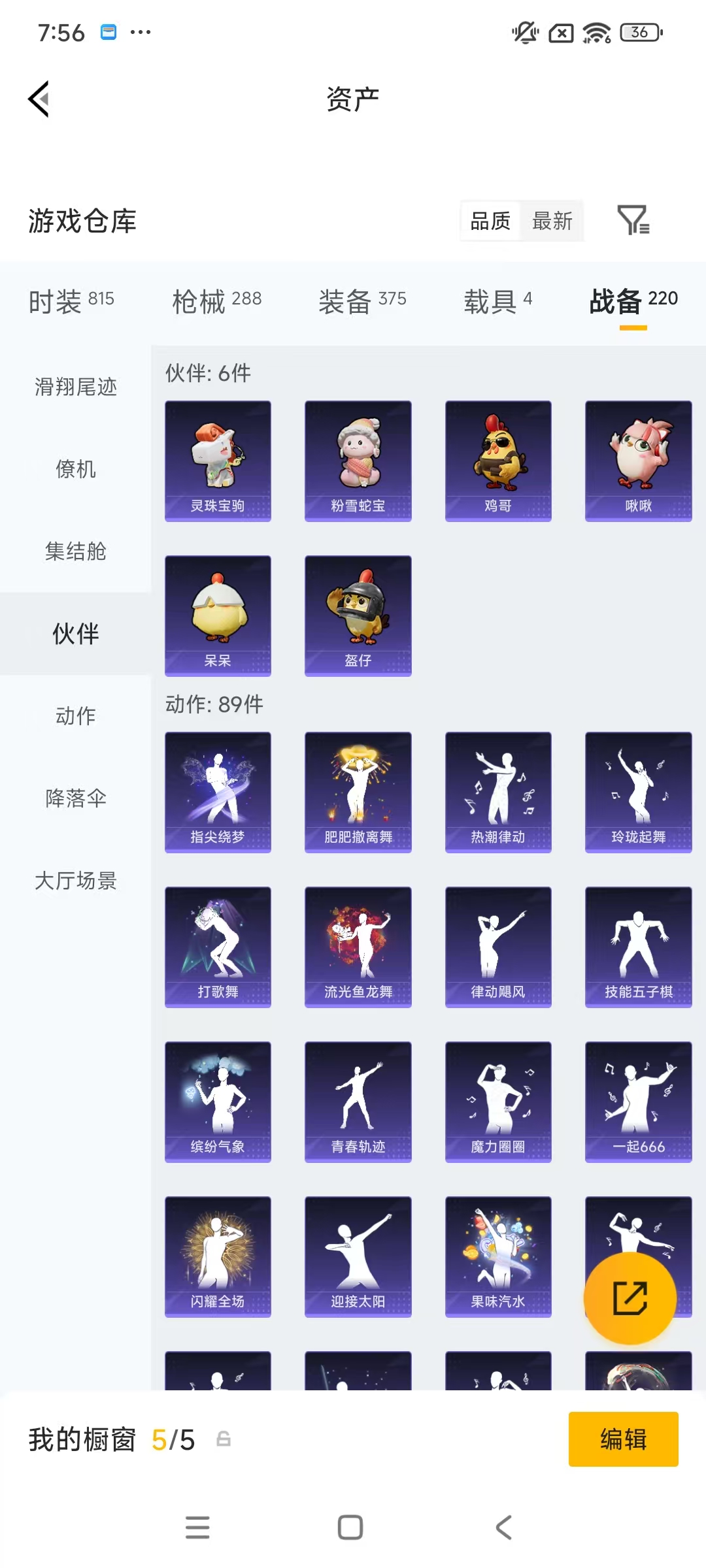Click the back arrow at top left
The width and height of the screenshot is (706, 1568).
[x=39, y=99]
